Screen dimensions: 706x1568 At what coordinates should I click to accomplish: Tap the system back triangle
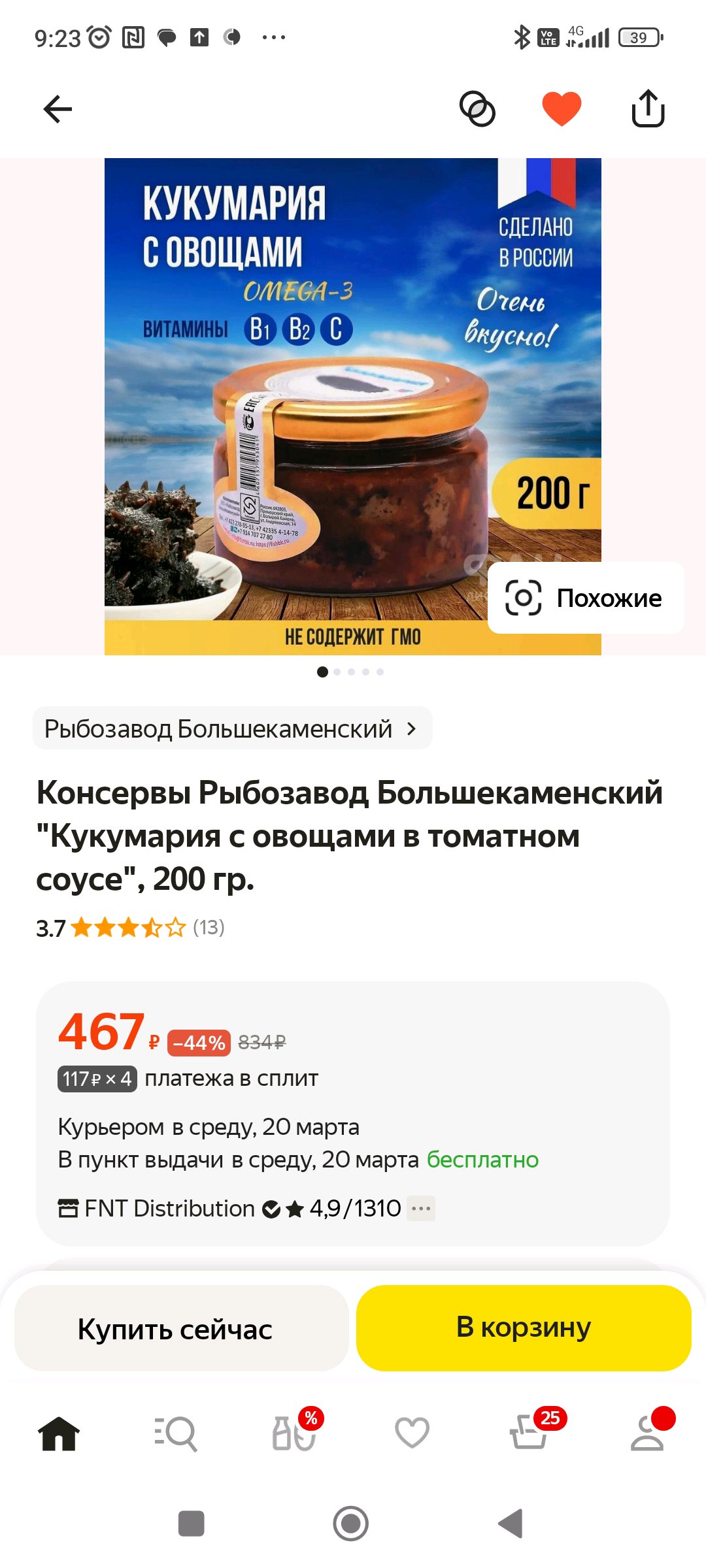click(x=511, y=1524)
